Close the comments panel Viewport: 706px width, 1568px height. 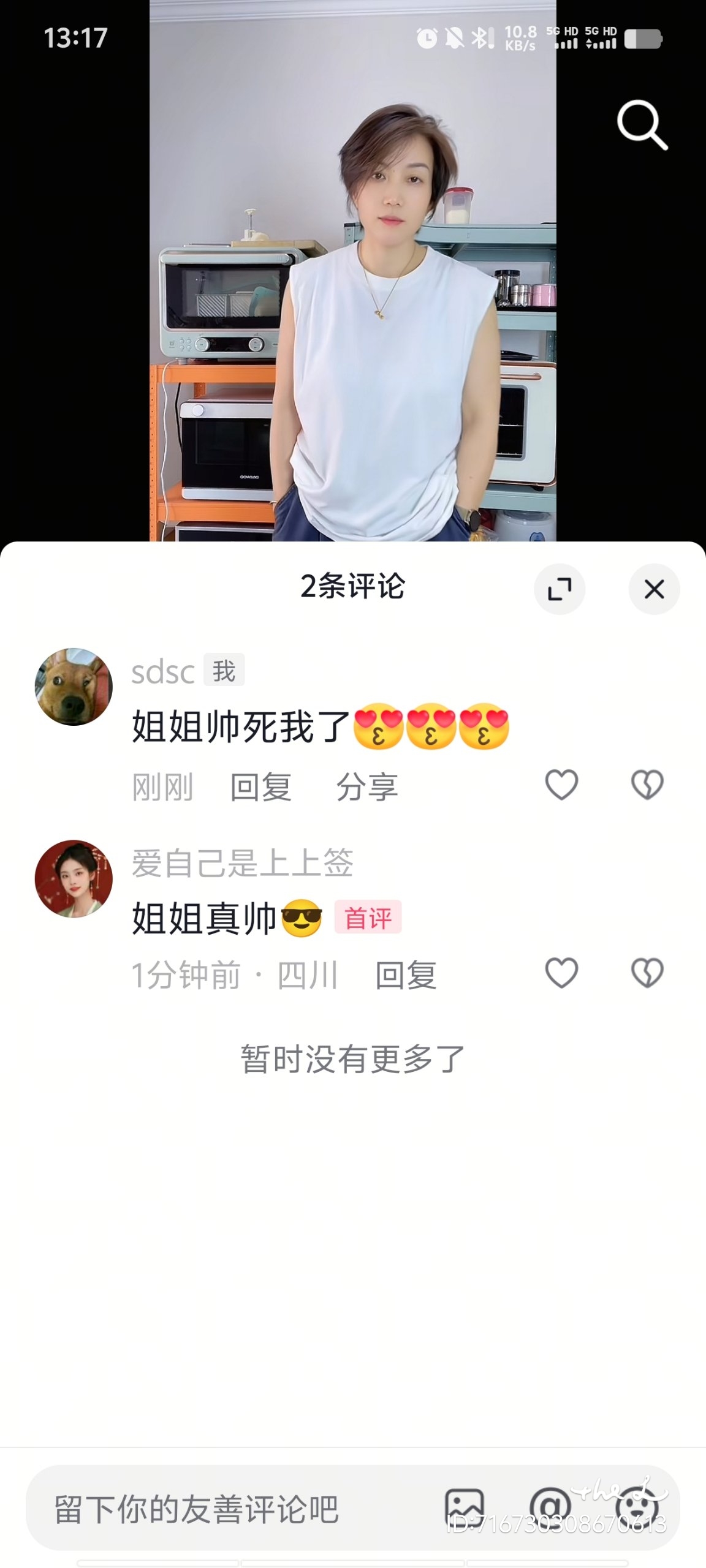[x=654, y=589]
